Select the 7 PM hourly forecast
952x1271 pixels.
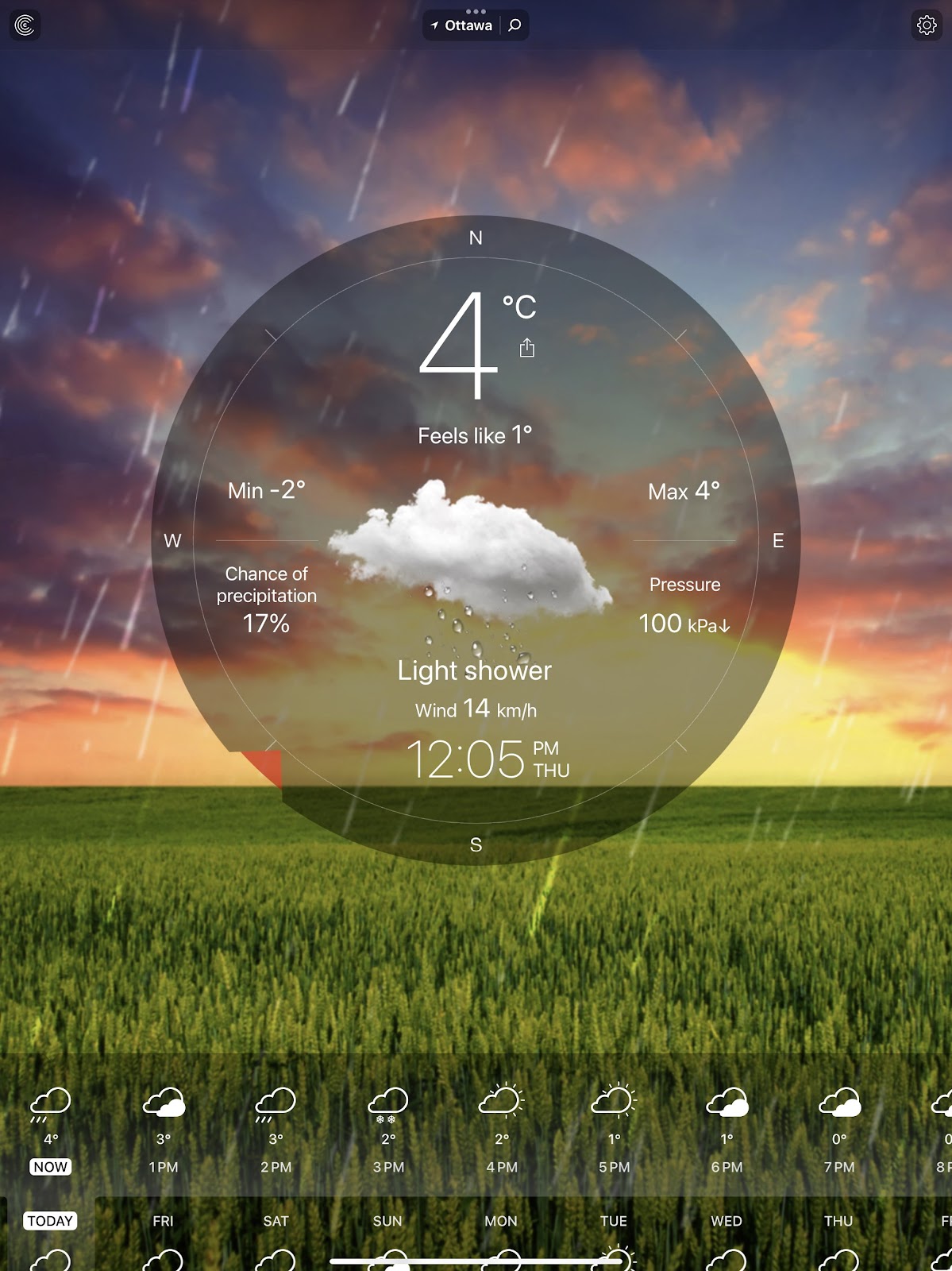coord(839,1128)
